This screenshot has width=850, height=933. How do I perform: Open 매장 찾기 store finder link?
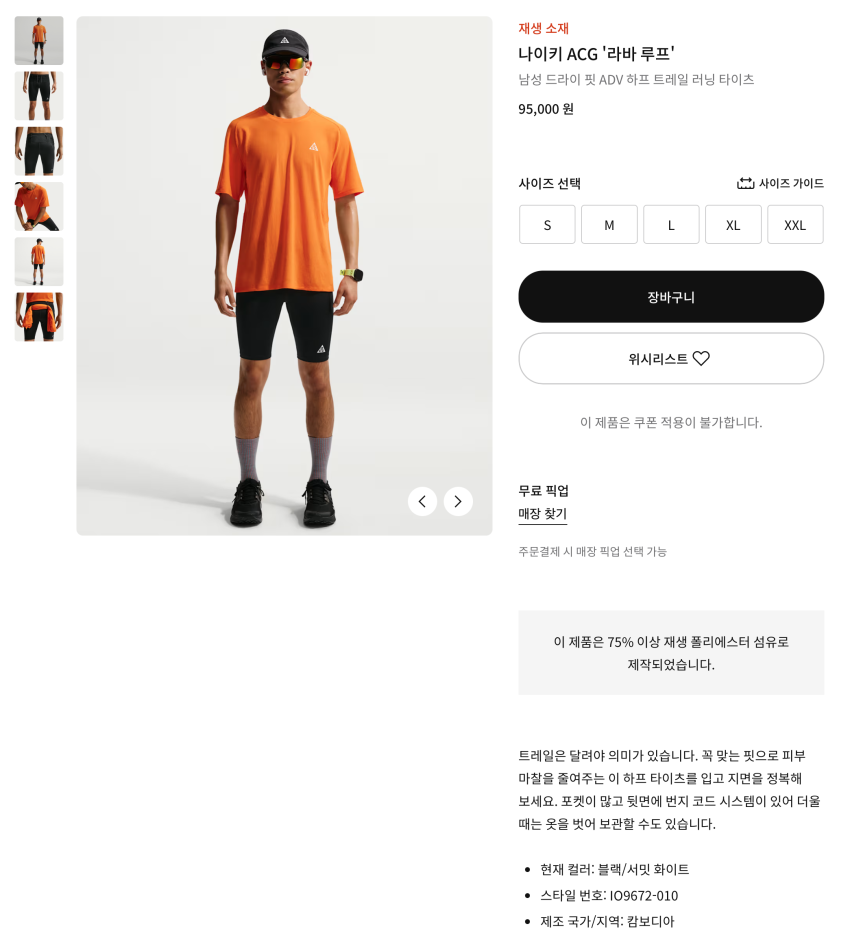click(542, 513)
